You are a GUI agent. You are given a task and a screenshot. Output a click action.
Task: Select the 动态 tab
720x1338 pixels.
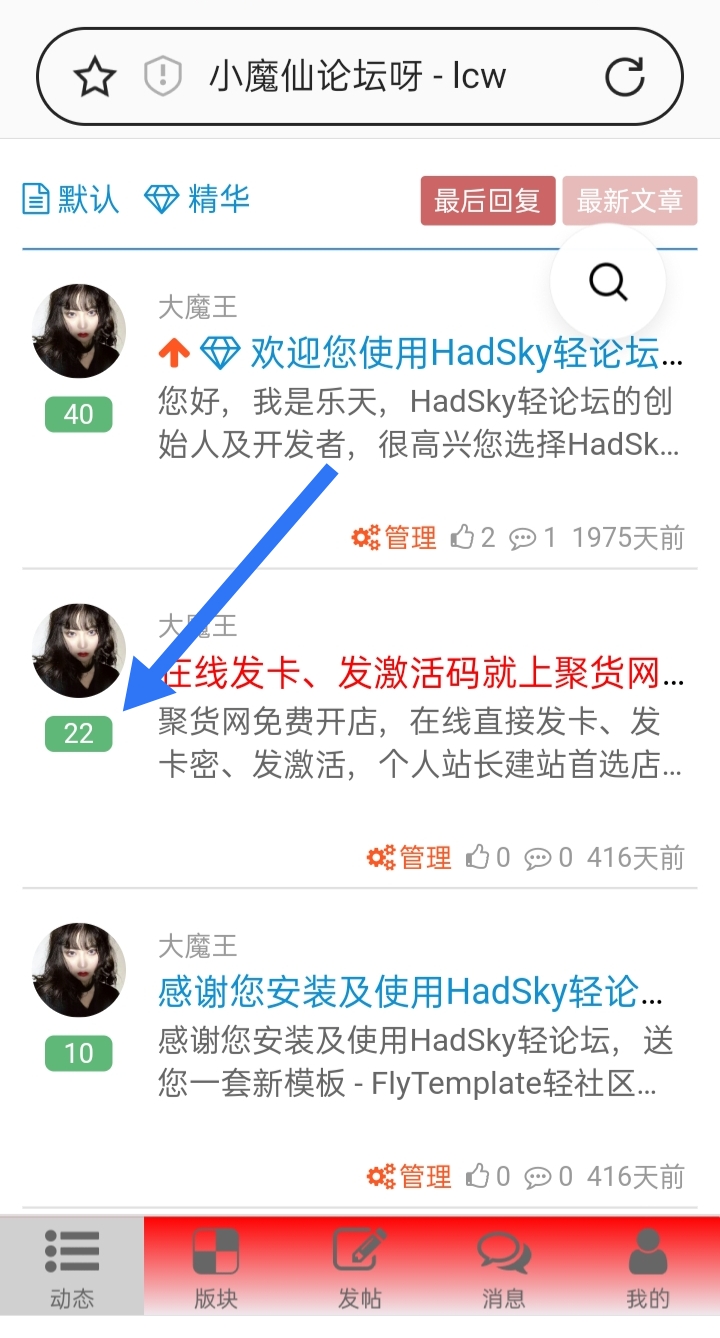point(72,1267)
